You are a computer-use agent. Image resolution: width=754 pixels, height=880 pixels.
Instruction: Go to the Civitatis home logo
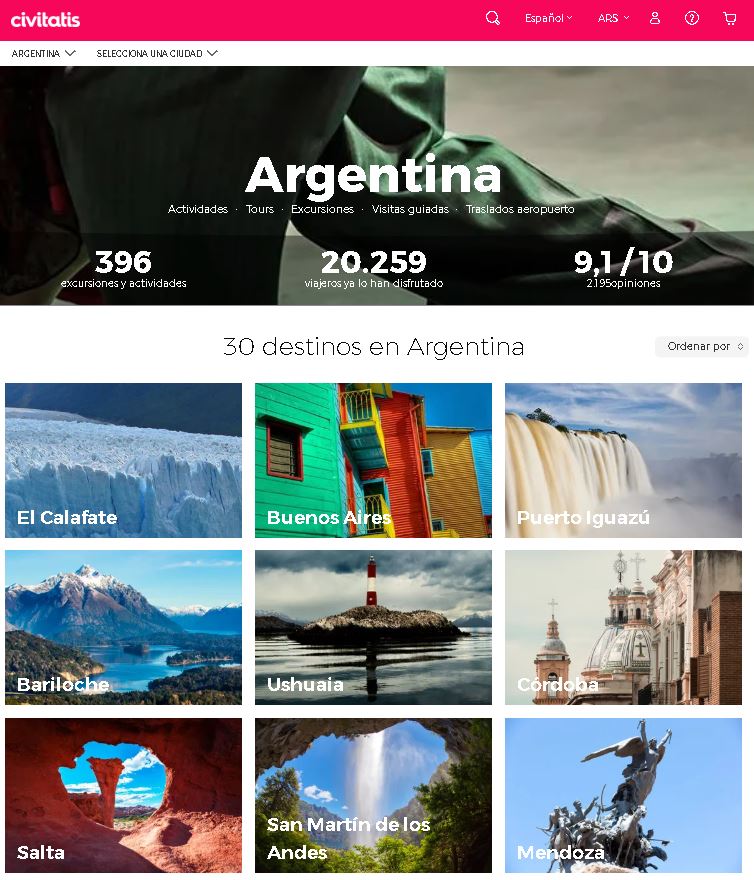tap(45, 19)
